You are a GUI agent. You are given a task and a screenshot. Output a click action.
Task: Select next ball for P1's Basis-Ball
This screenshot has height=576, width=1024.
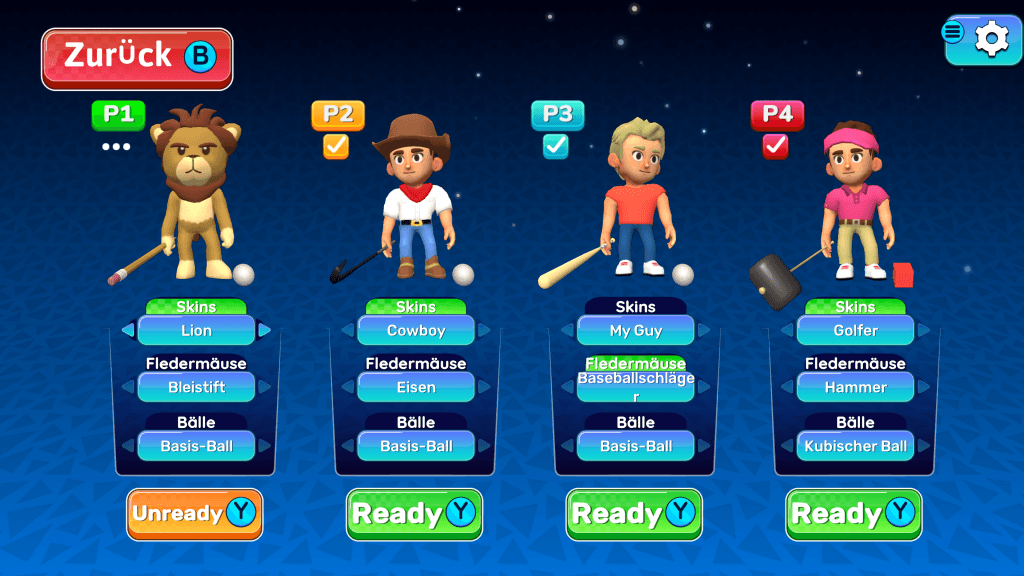(x=264, y=446)
